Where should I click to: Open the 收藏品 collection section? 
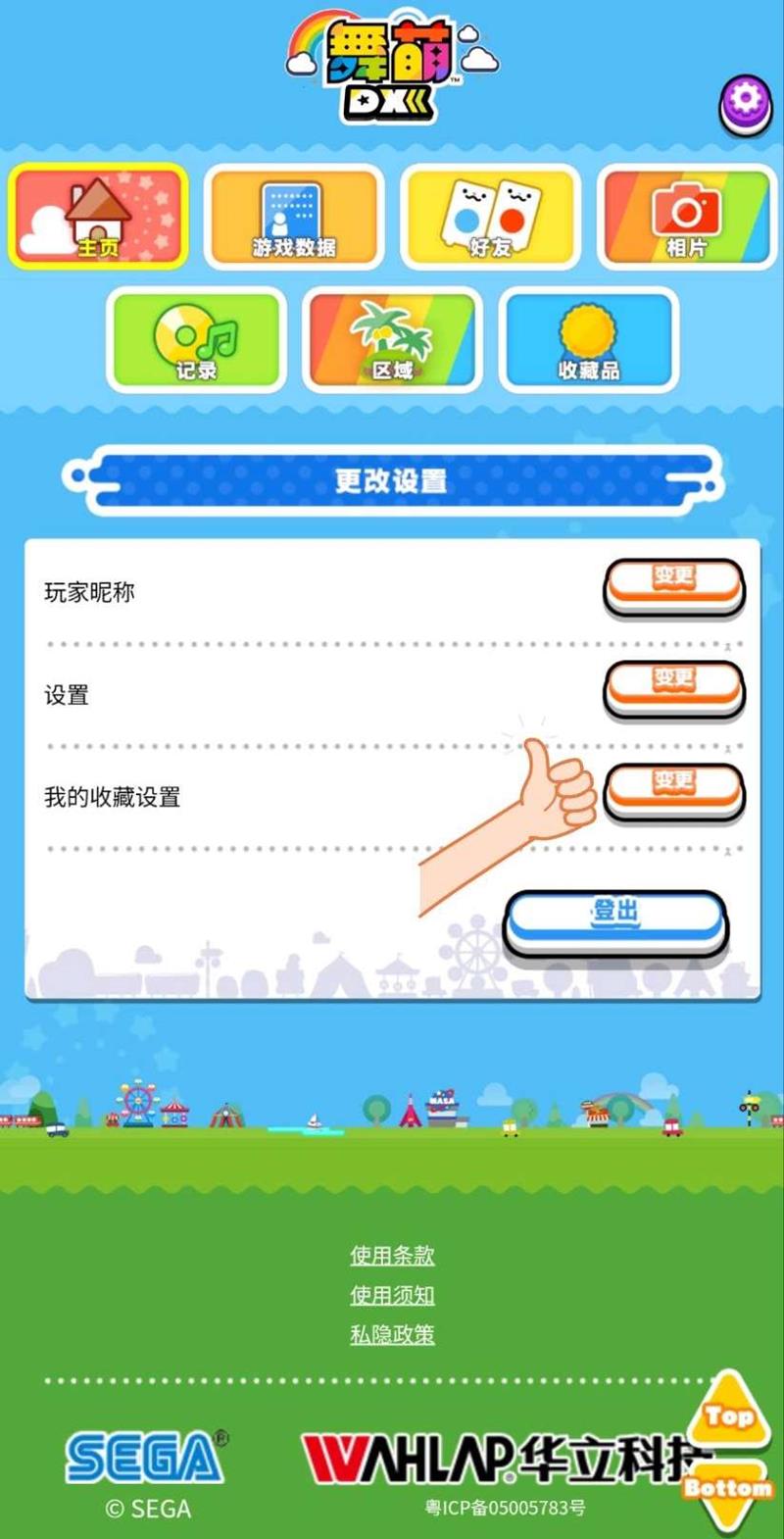point(588,339)
